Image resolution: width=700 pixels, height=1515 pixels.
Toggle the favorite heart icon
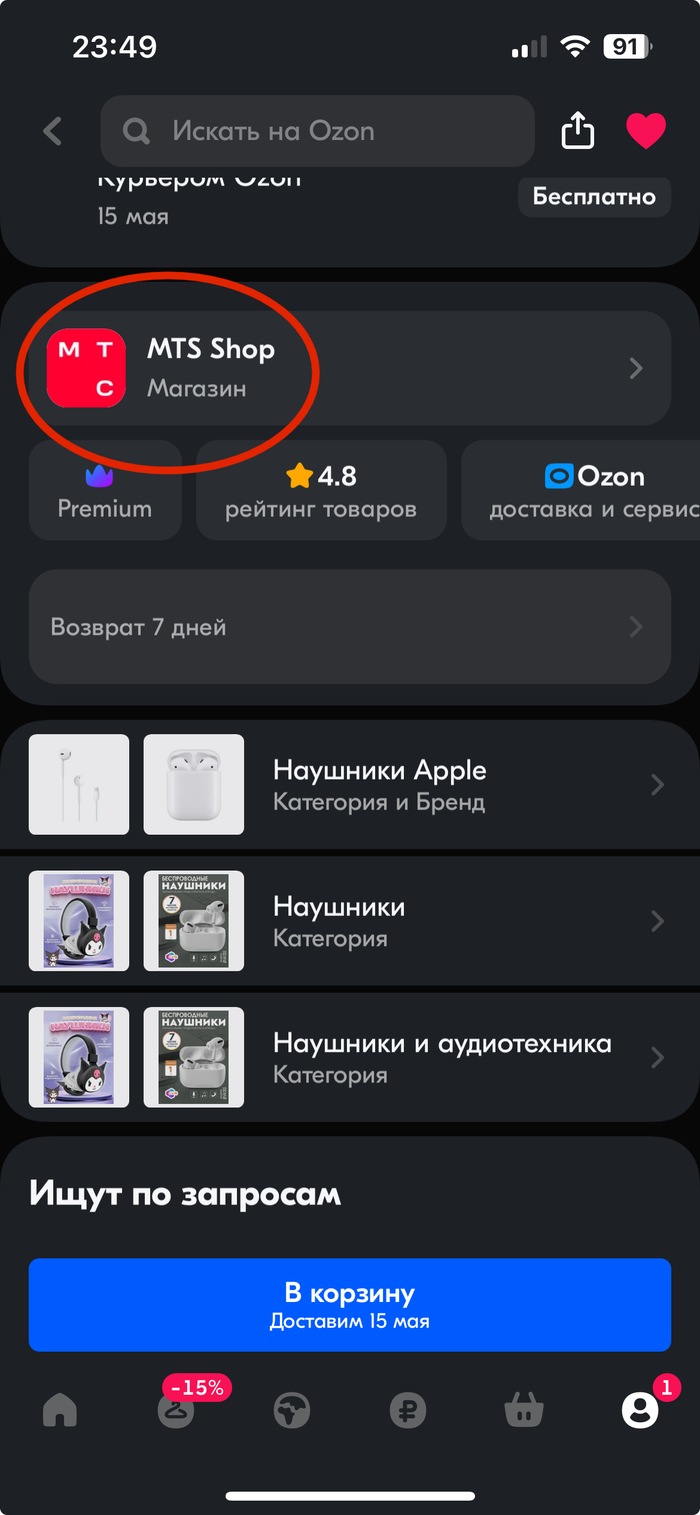(x=645, y=131)
